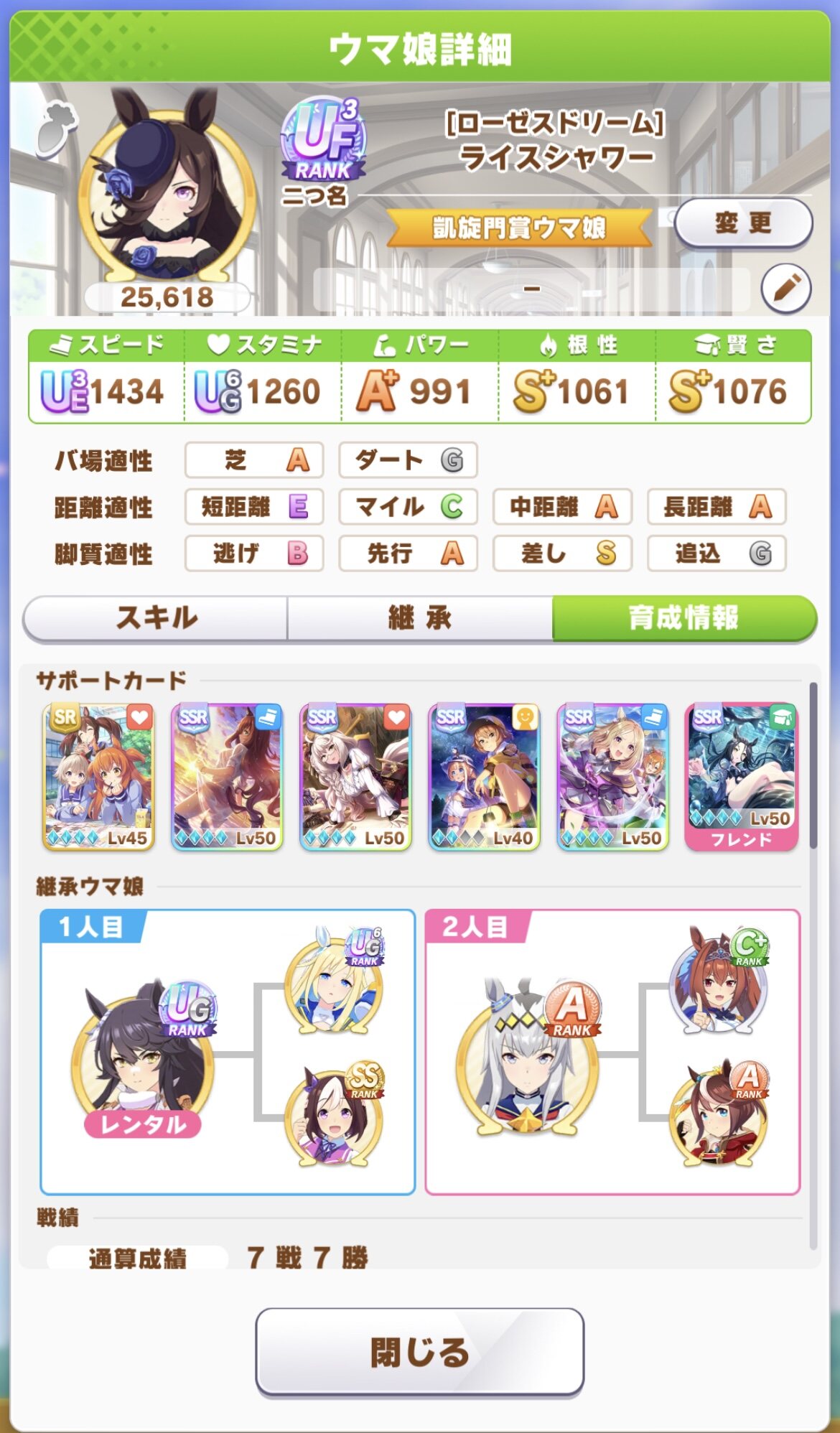Close the dialog with 閉じる
The image size is (840, 1433).
point(420,1351)
